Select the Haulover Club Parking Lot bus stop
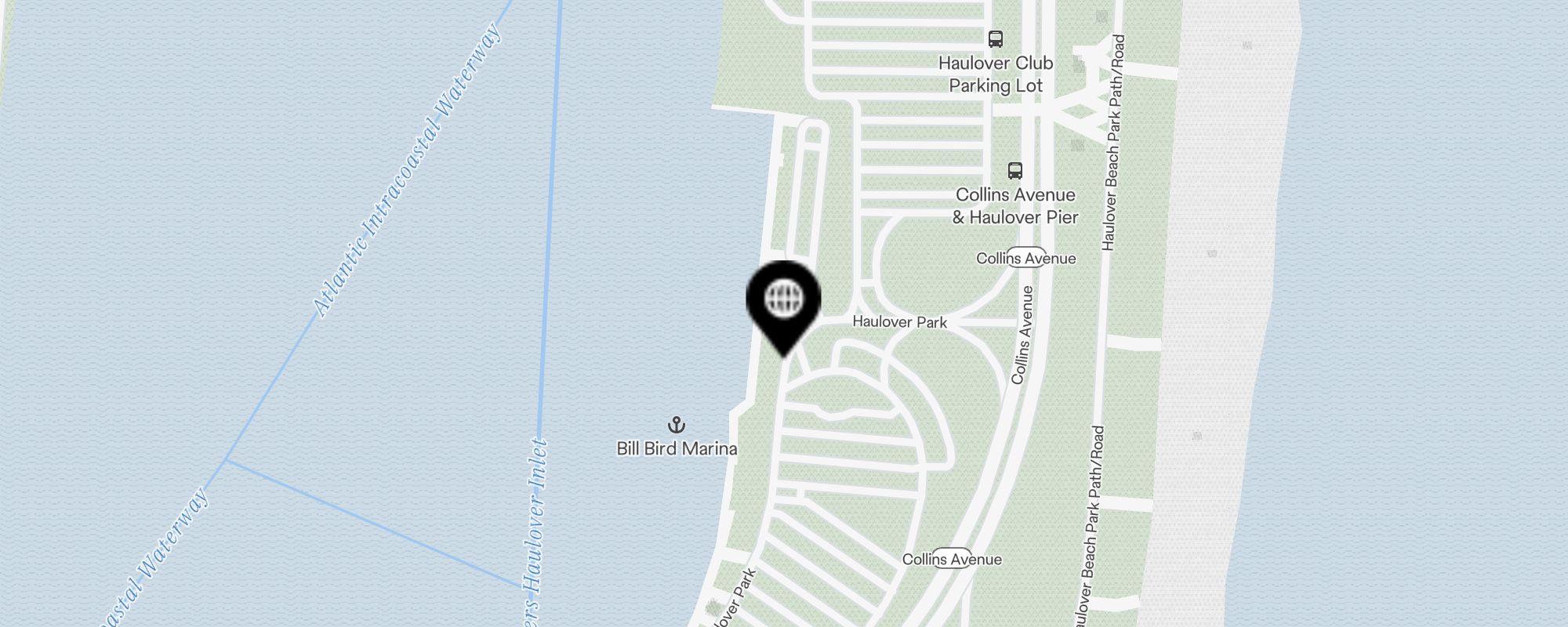This screenshot has height=627, width=1568. [x=995, y=39]
